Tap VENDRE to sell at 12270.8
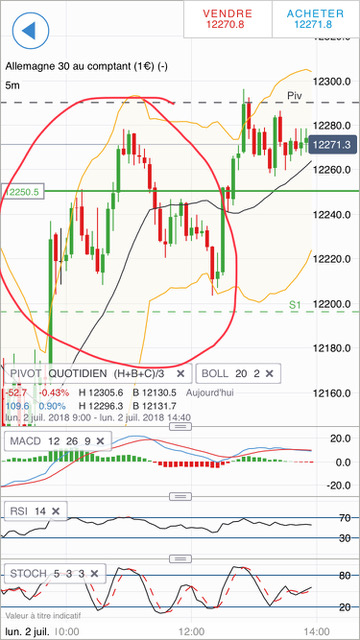 click(x=228, y=19)
